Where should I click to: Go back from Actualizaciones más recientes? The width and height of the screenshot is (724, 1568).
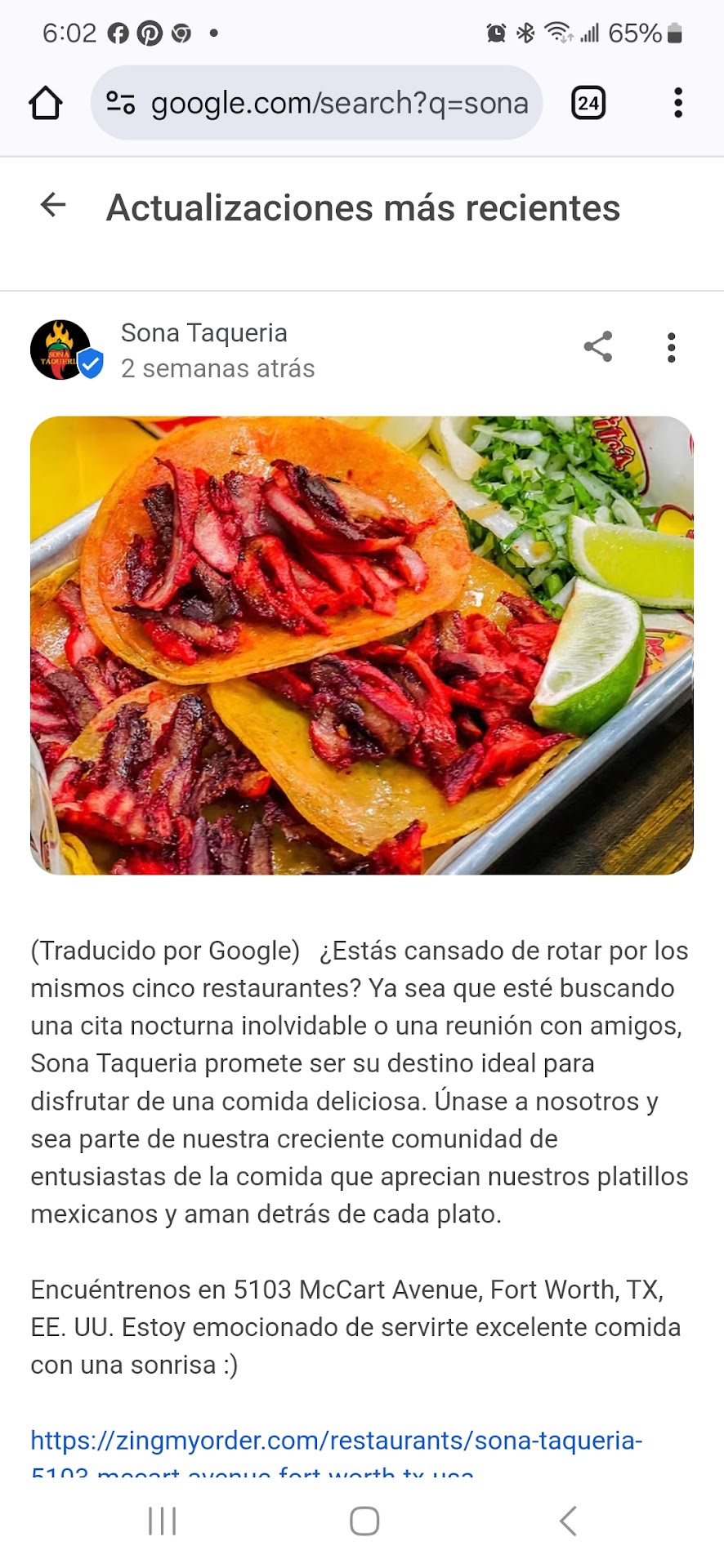pyautogui.click(x=53, y=206)
